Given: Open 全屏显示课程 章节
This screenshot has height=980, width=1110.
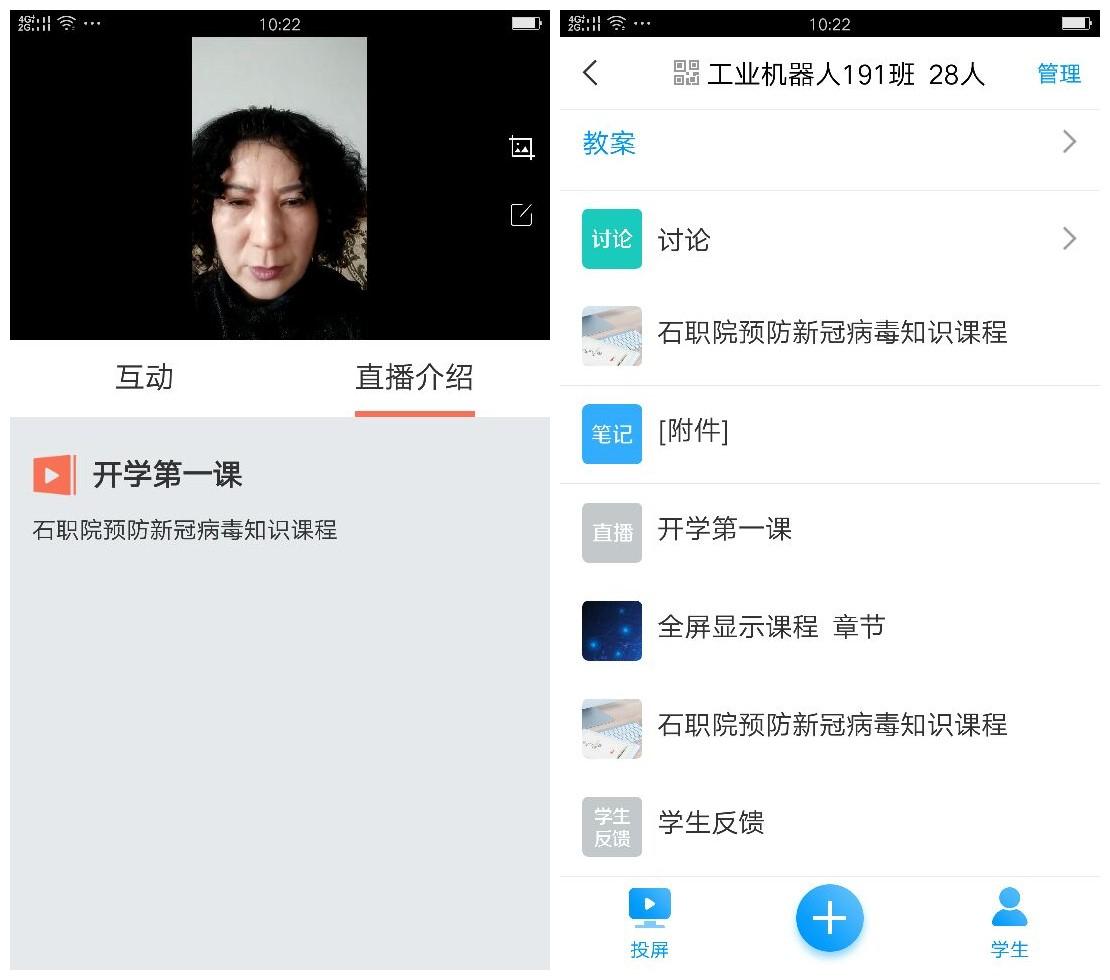Looking at the screenshot, I should point(829,628).
